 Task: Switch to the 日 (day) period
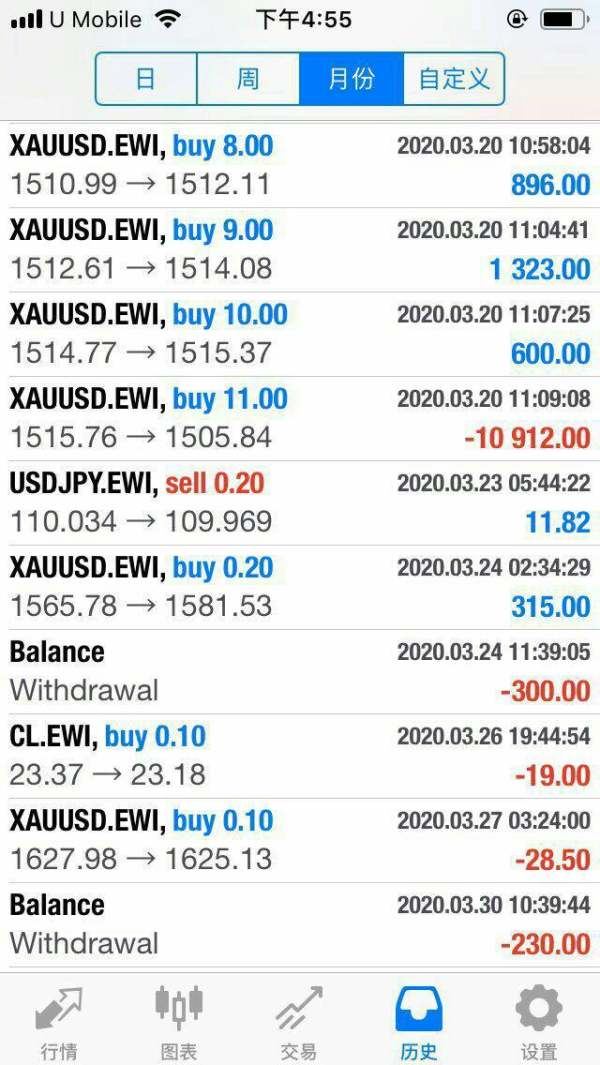pyautogui.click(x=146, y=79)
